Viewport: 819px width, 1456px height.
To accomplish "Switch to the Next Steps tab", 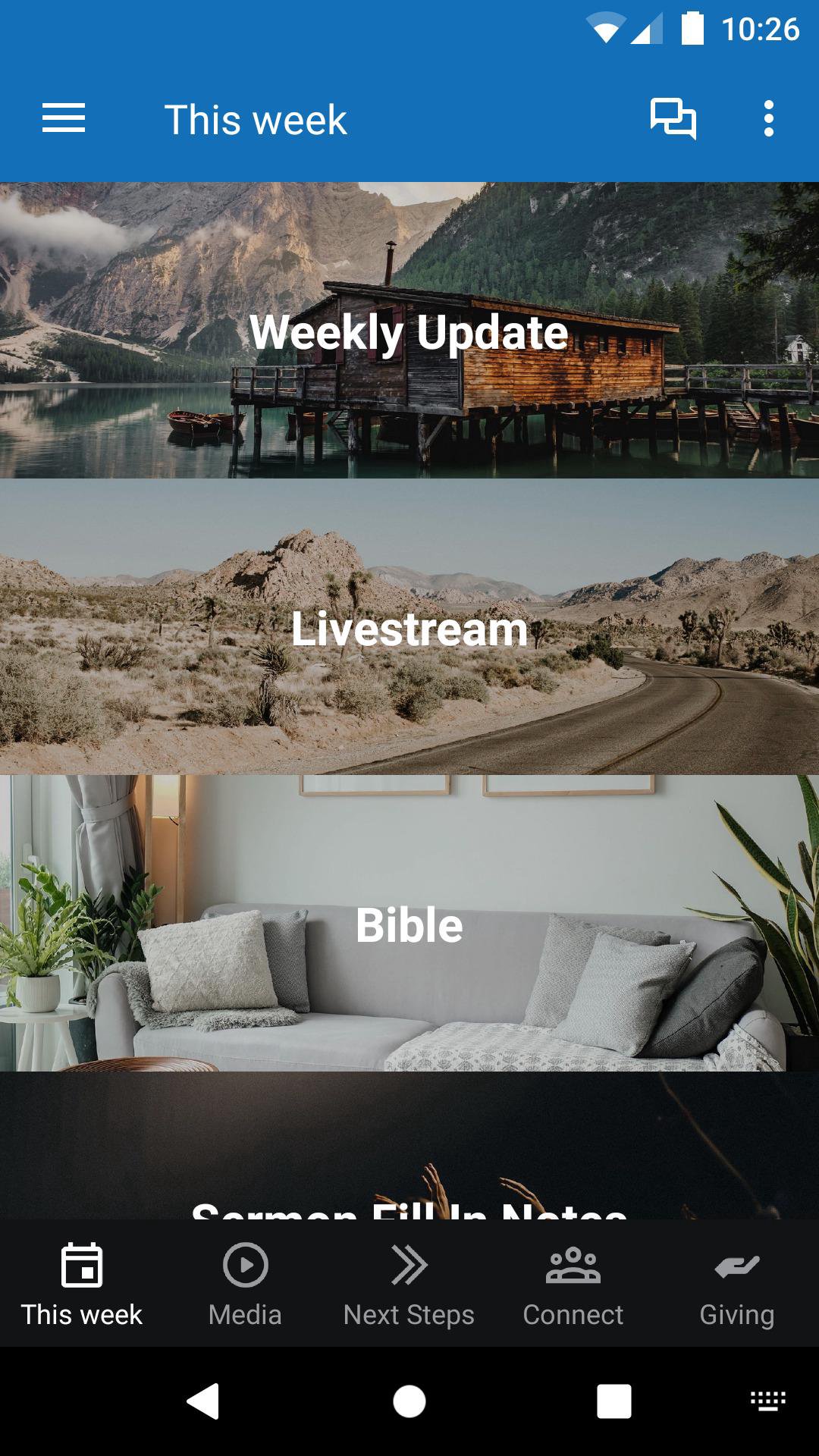I will (409, 1285).
